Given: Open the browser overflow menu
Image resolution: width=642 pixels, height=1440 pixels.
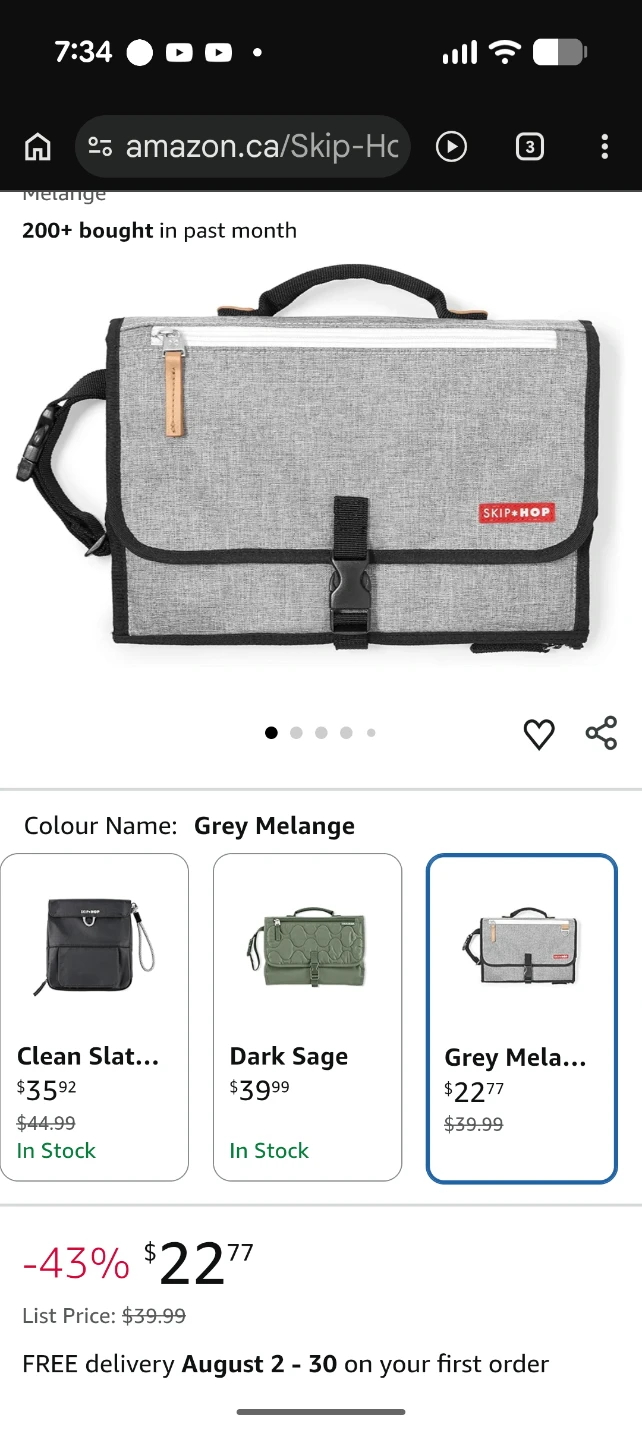Looking at the screenshot, I should click(x=604, y=147).
